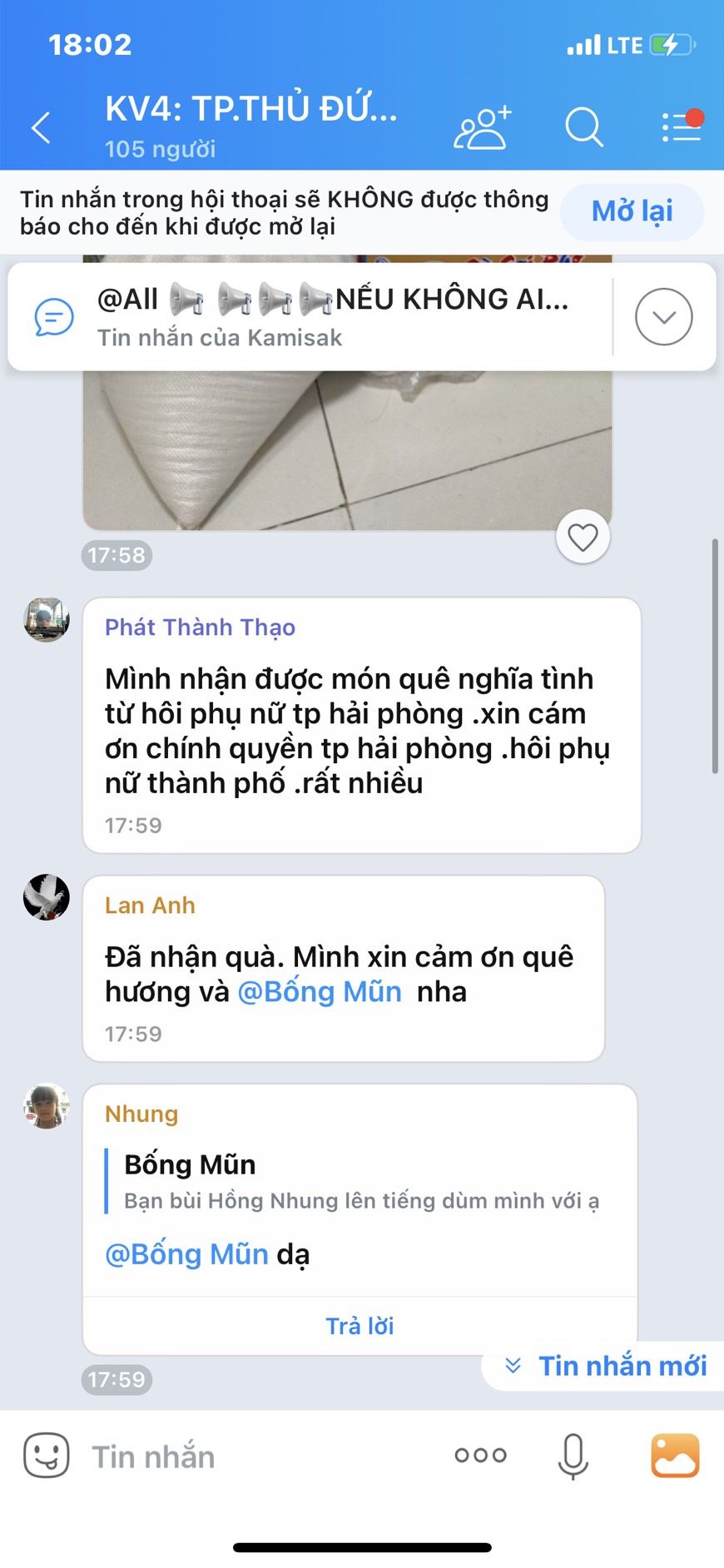This screenshot has height=1568, width=724.
Task: Open the add members icon
Action: tap(482, 128)
